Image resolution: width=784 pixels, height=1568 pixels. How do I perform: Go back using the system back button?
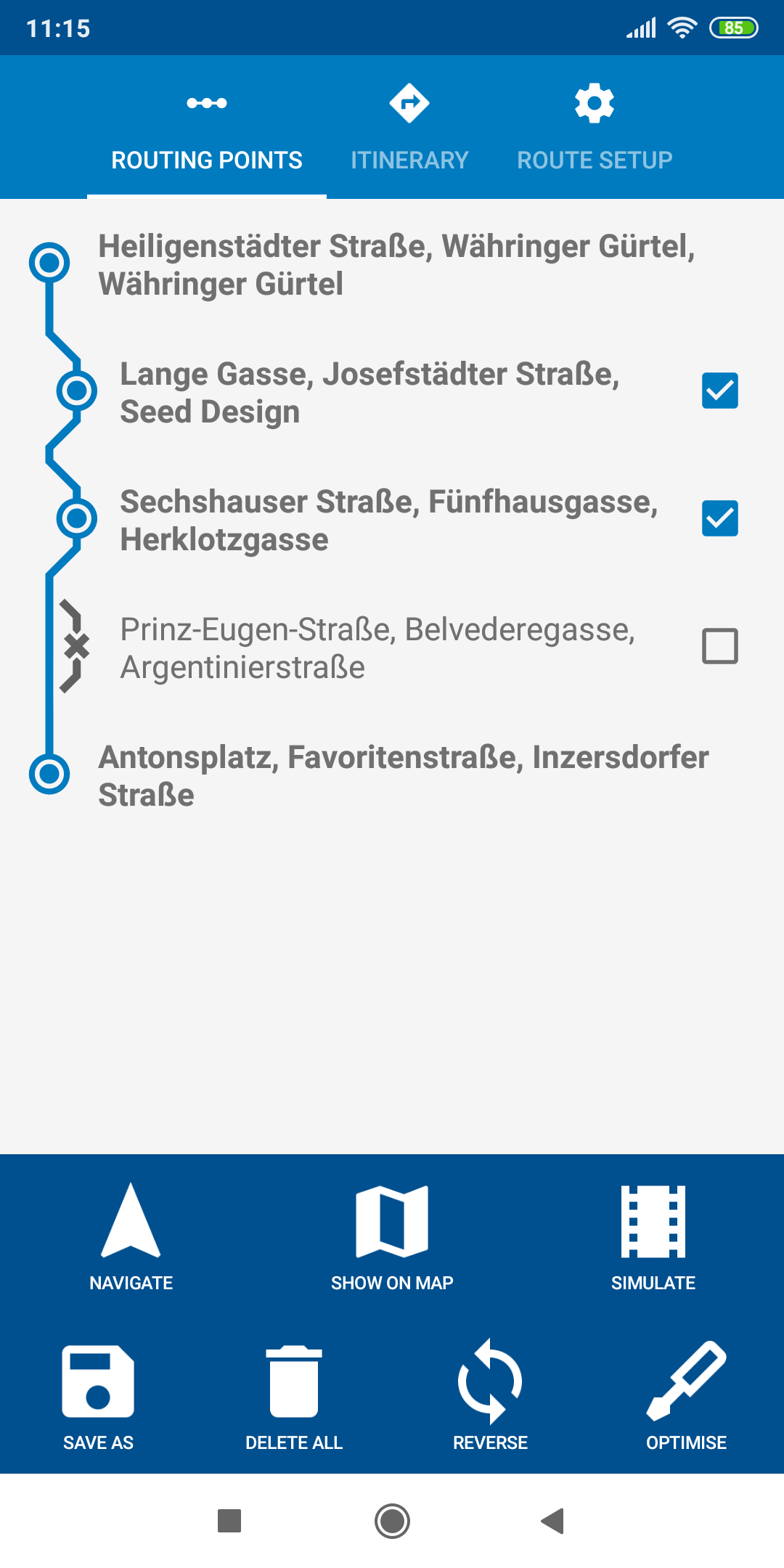coord(553,1521)
